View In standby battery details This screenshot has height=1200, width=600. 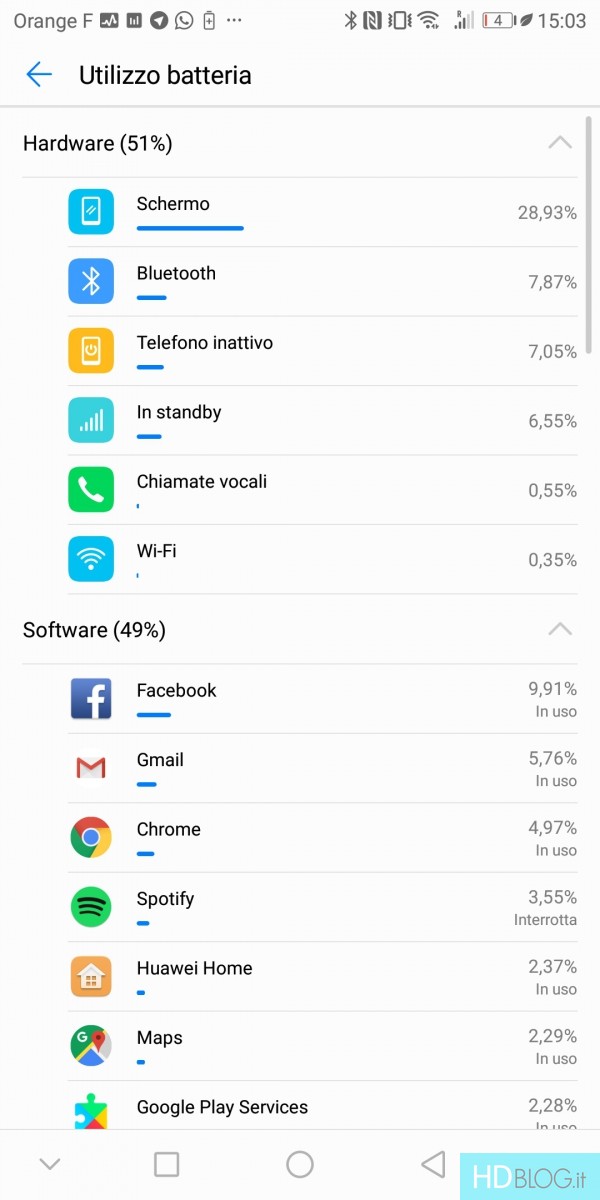click(x=320, y=421)
